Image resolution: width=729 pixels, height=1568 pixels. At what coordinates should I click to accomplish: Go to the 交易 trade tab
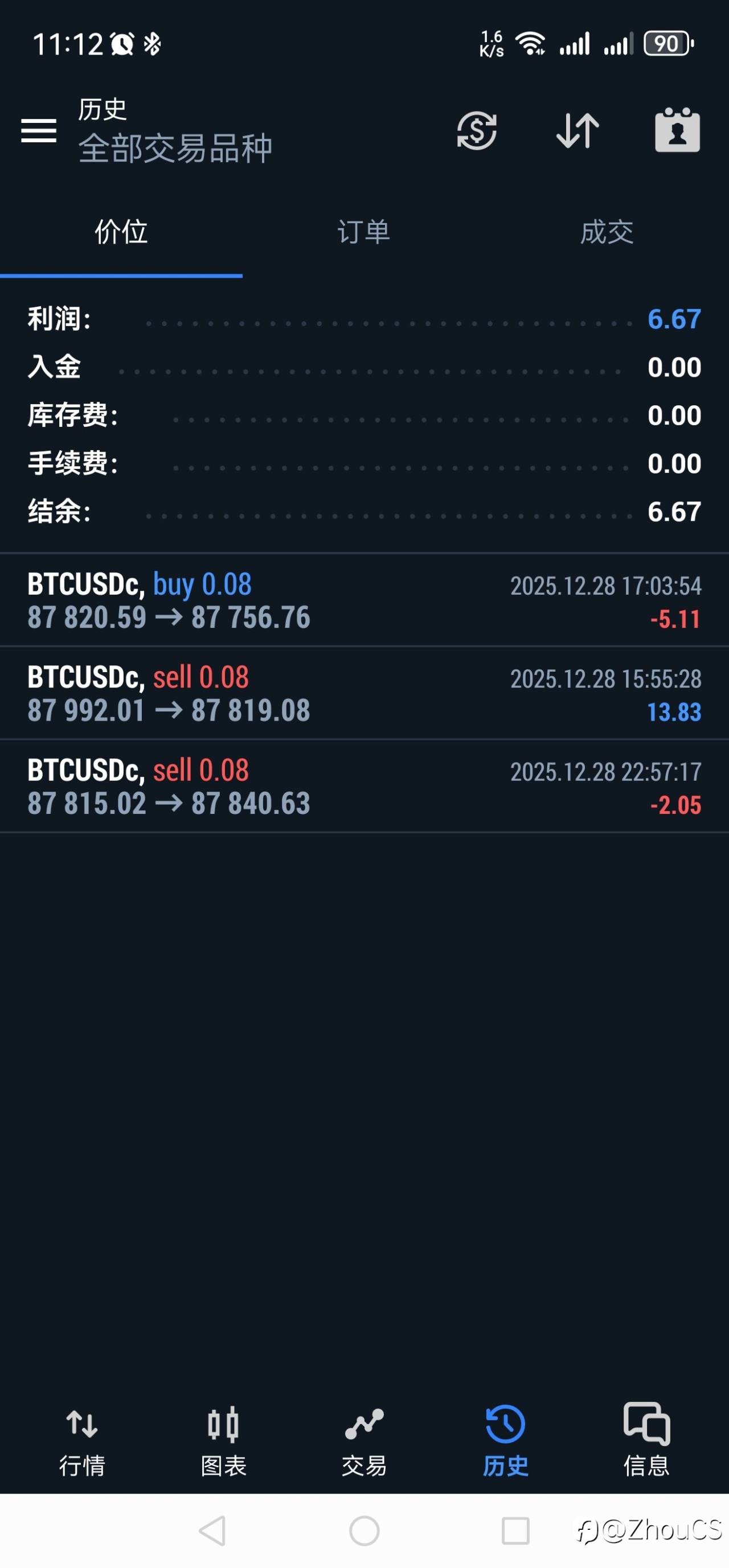[x=364, y=1441]
